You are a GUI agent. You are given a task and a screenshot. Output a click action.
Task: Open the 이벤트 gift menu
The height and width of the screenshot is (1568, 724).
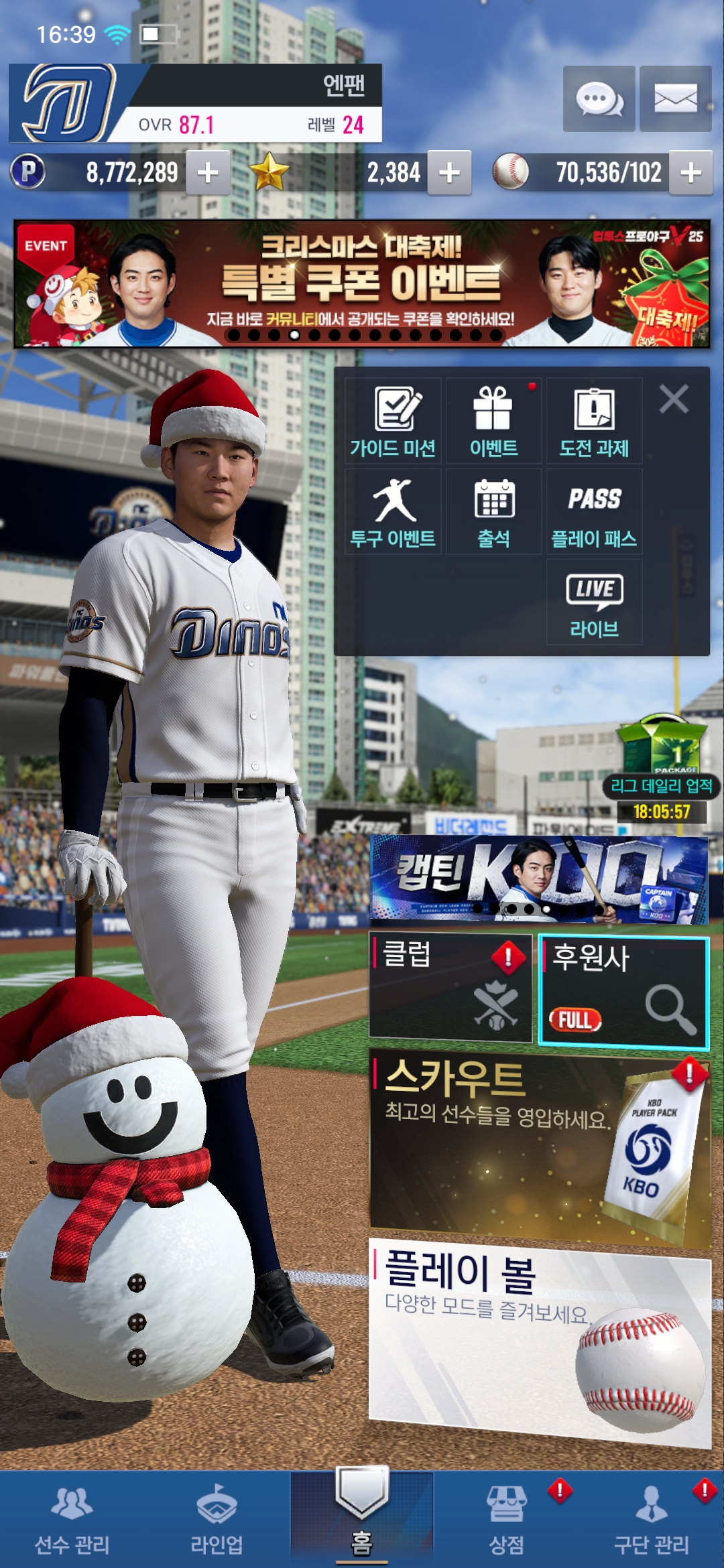click(x=493, y=421)
